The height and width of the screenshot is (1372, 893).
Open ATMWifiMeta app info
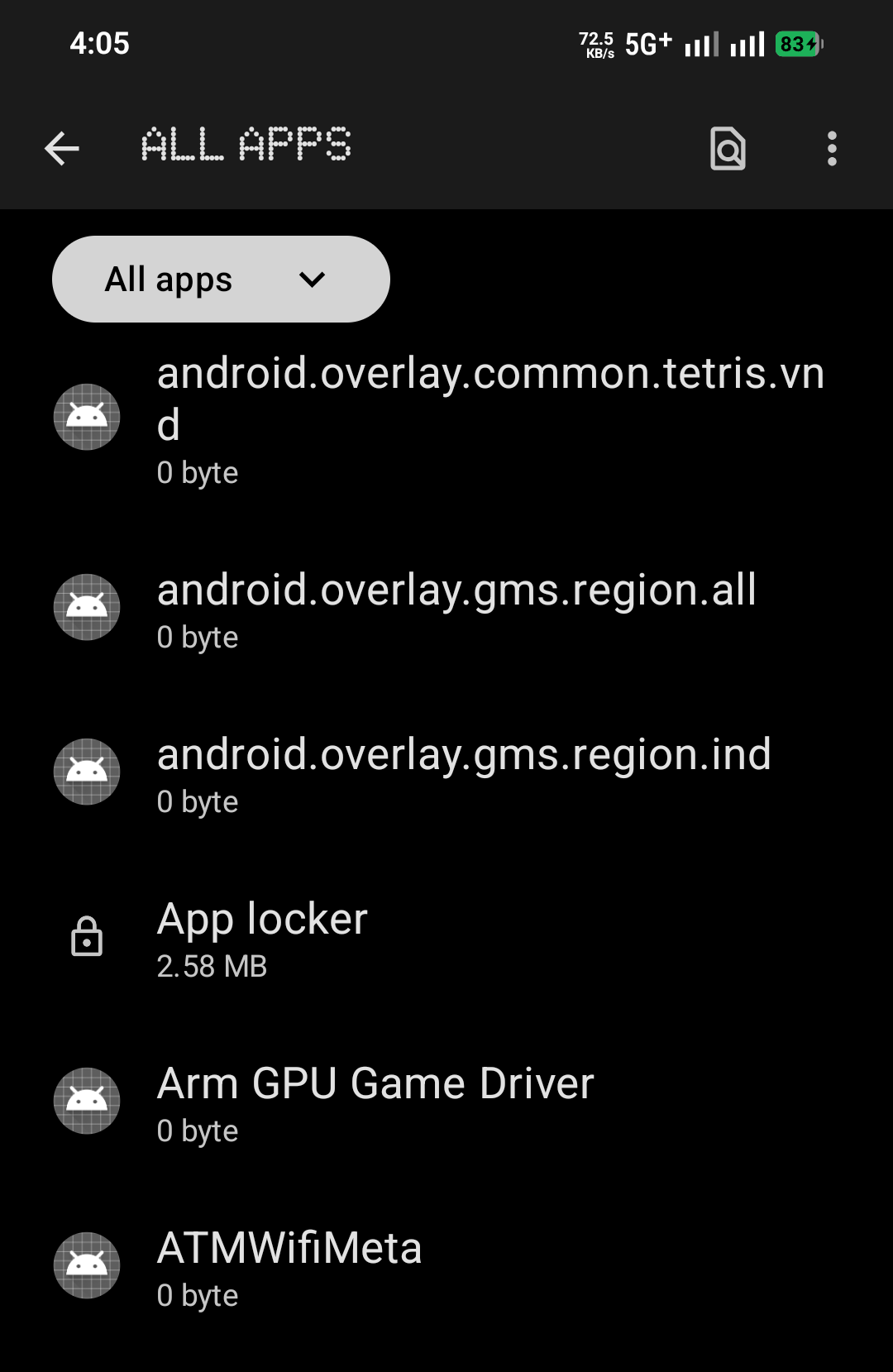446,1267
